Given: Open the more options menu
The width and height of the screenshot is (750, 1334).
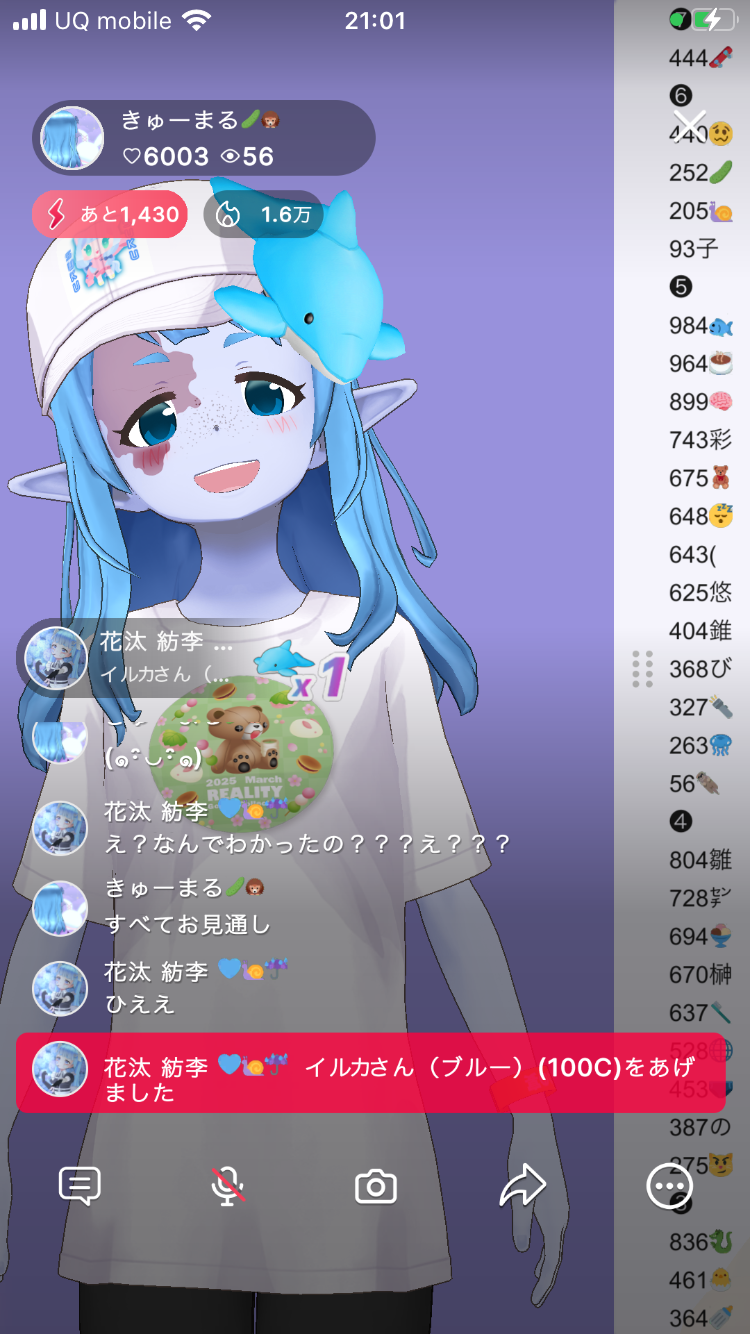Looking at the screenshot, I should [668, 1187].
